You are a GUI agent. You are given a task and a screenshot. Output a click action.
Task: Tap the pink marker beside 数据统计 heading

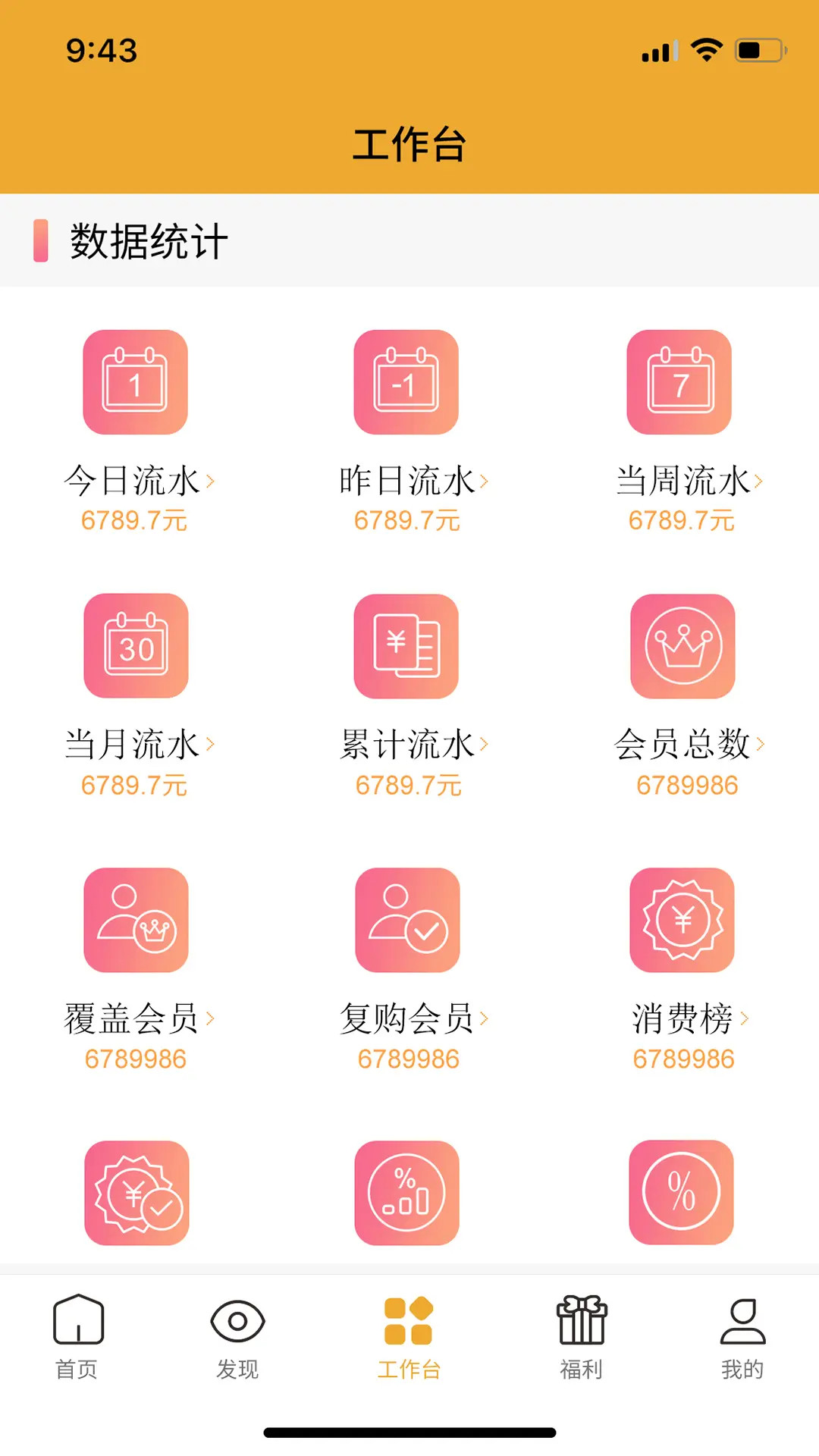tap(40, 241)
